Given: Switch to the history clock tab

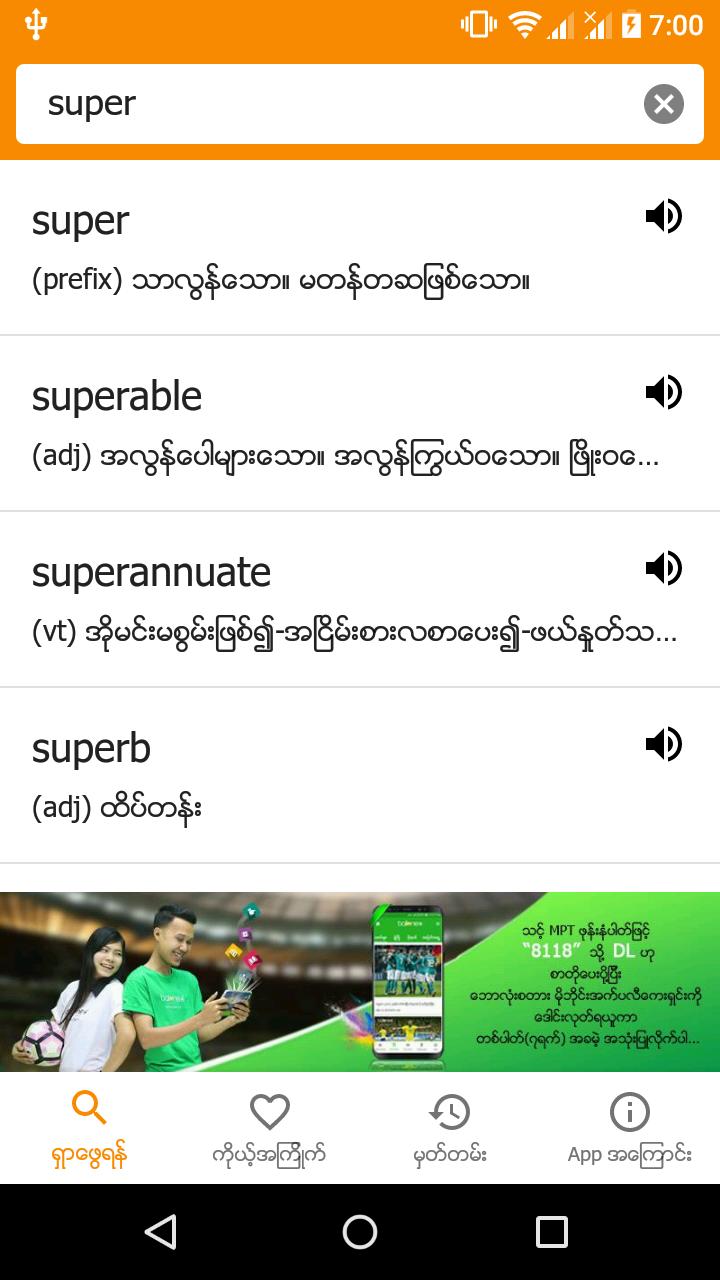Looking at the screenshot, I should (450, 1128).
